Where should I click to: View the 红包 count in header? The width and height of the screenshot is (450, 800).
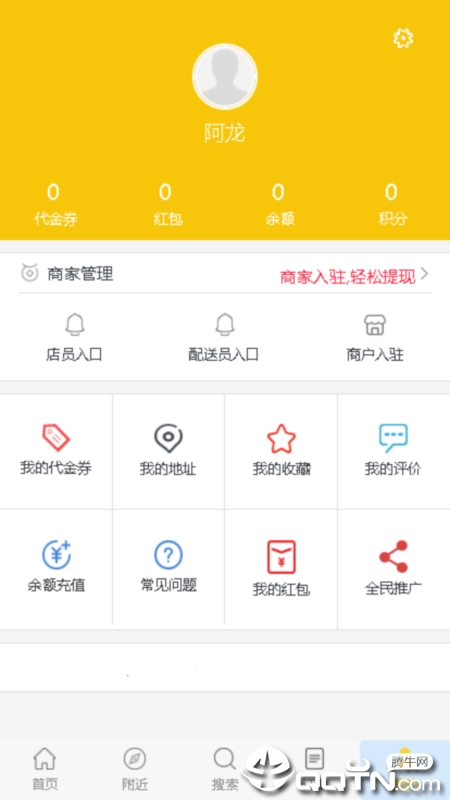tap(168, 206)
